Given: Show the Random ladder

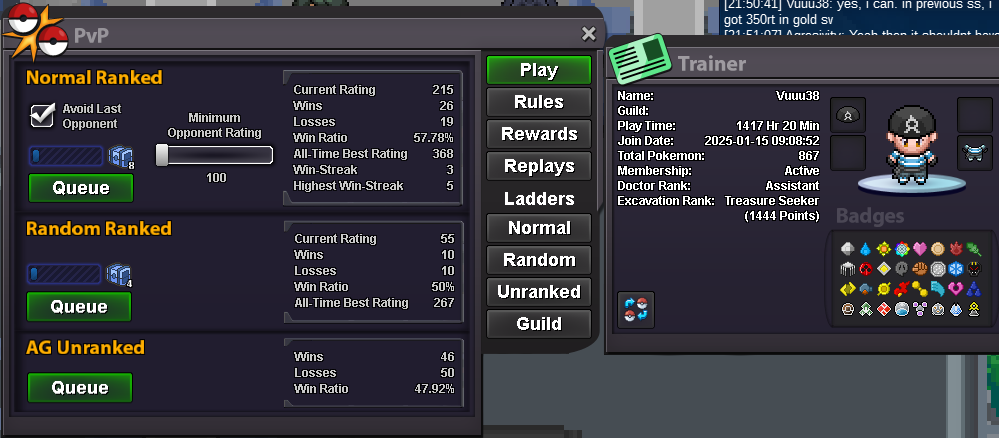Looking at the screenshot, I should tap(539, 260).
